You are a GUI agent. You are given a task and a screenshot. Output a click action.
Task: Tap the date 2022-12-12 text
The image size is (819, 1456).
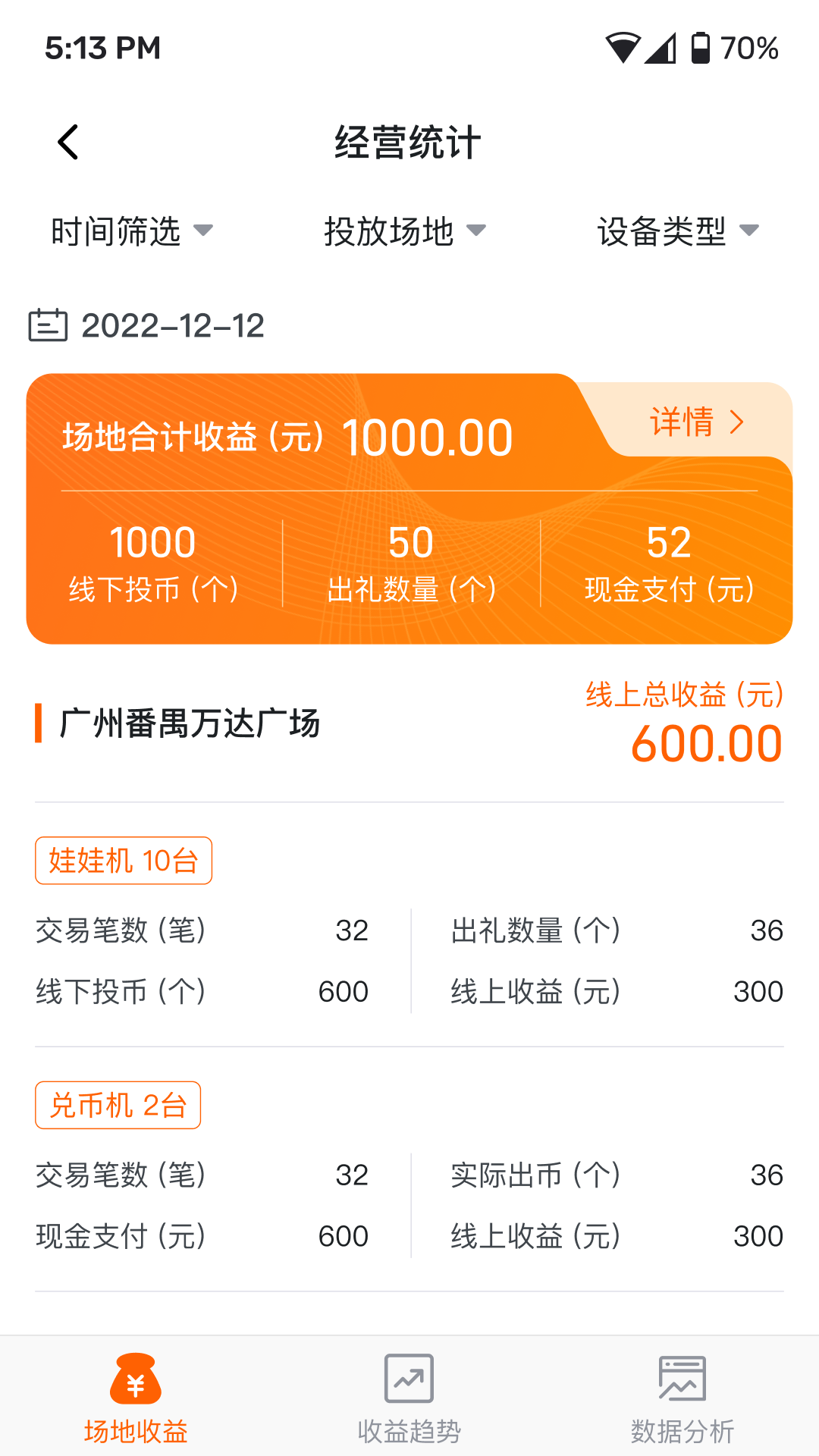[x=171, y=325]
